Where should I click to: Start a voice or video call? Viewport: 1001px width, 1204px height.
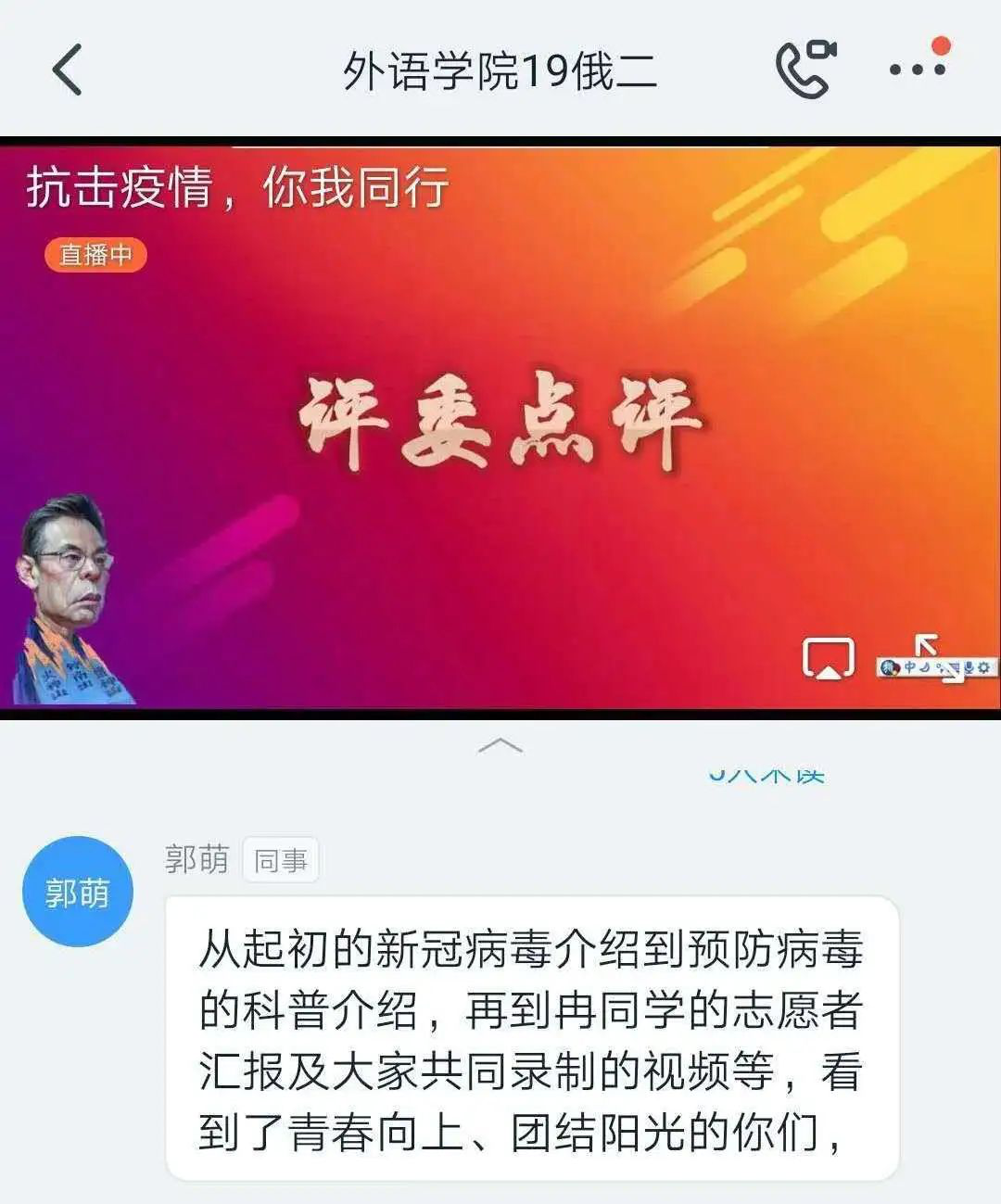pyautogui.click(x=805, y=69)
